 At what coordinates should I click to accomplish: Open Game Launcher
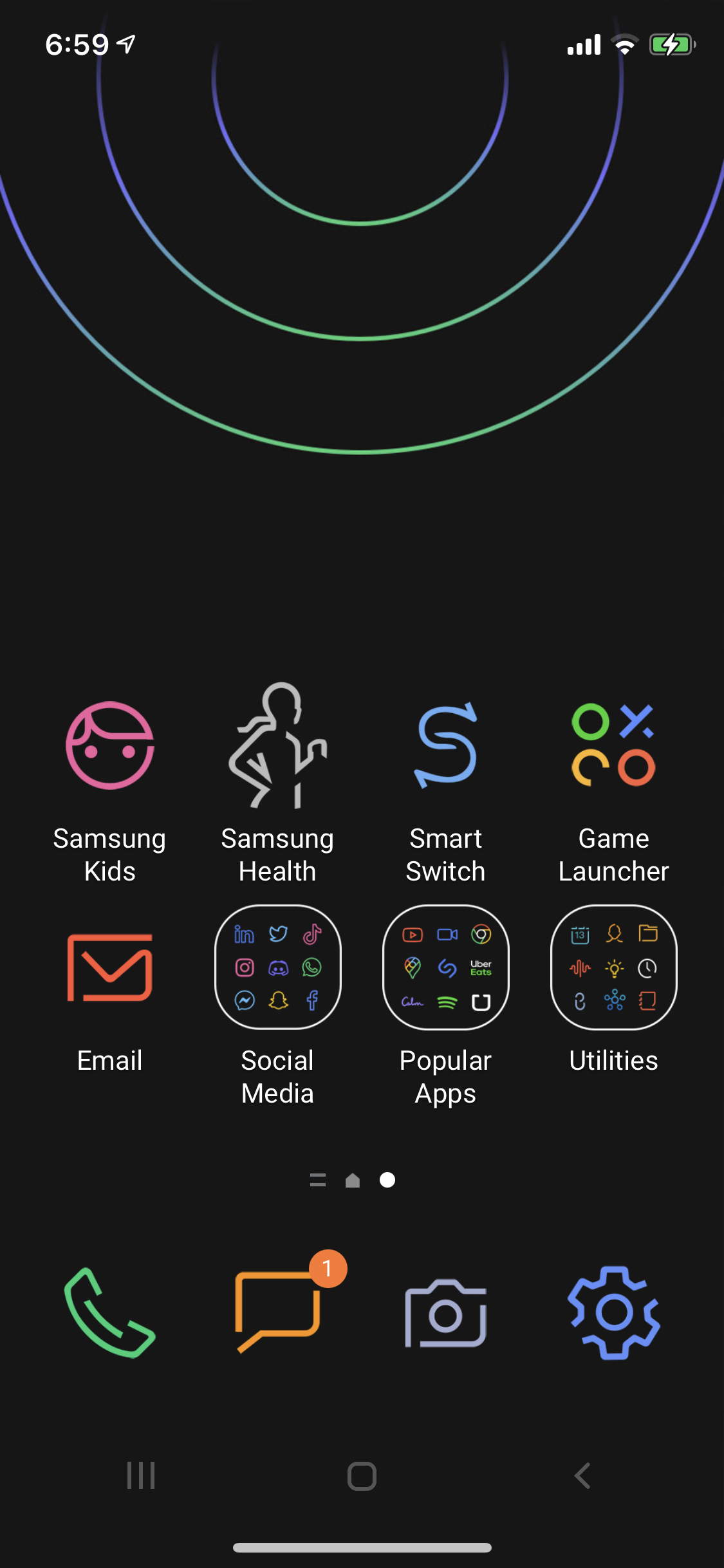(x=613, y=745)
